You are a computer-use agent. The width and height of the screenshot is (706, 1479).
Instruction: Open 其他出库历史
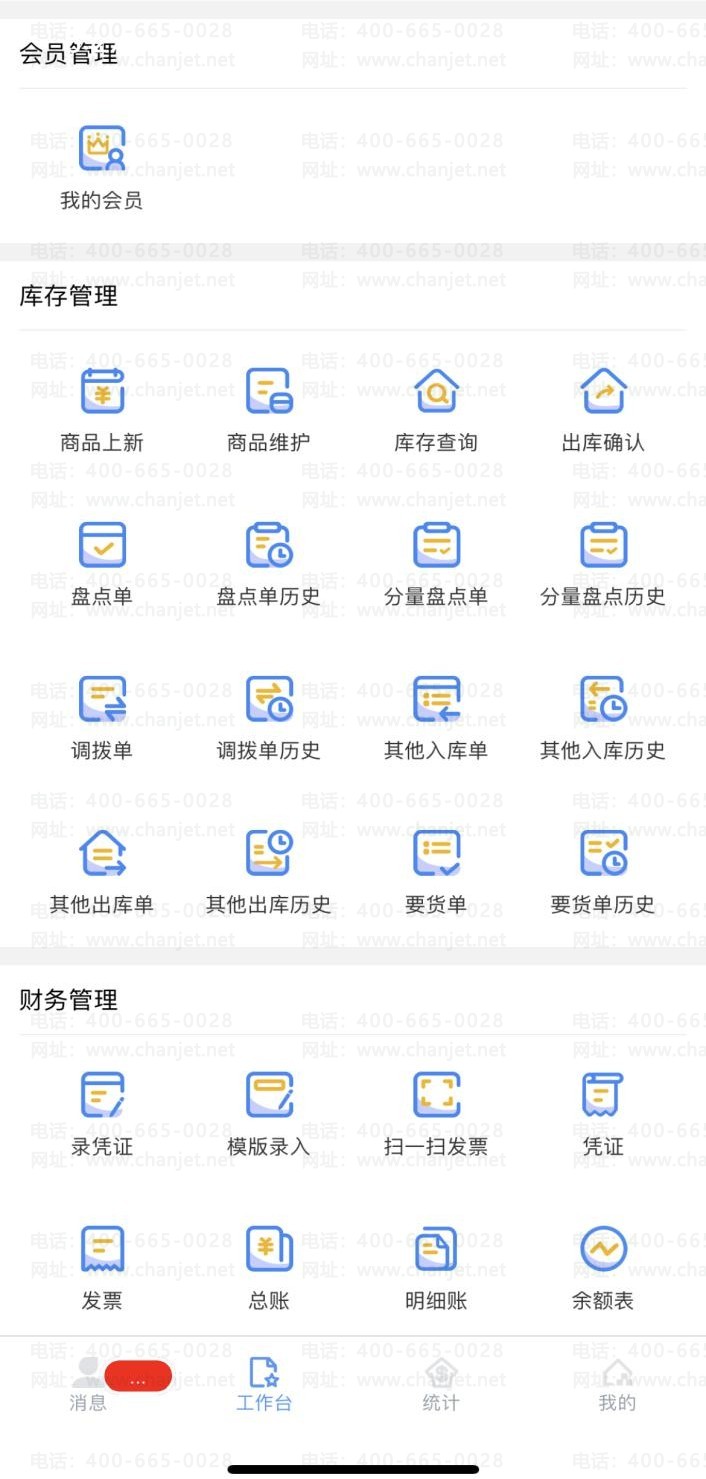pyautogui.click(x=269, y=870)
